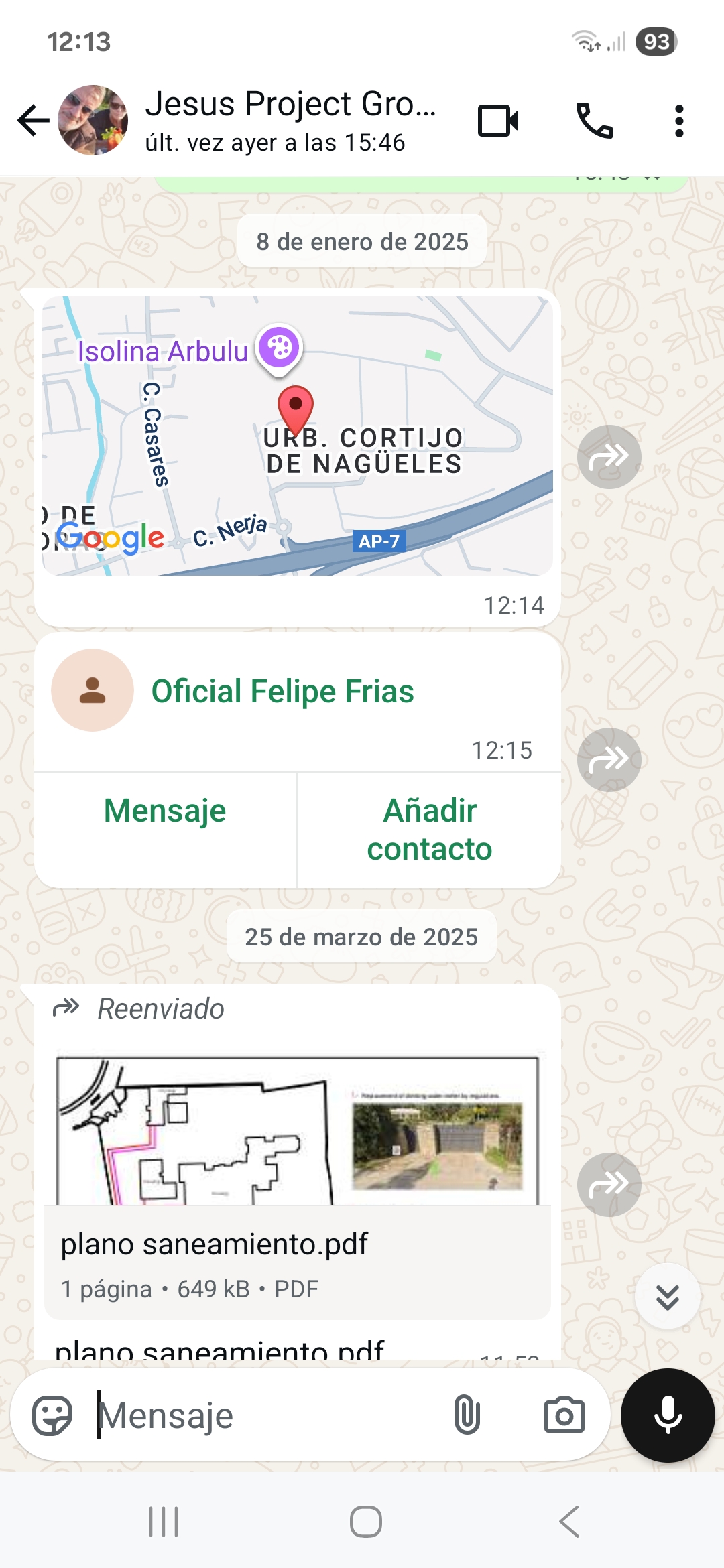Message Oficial Felipe Frias
This screenshot has height=1568, width=724.
[165, 811]
